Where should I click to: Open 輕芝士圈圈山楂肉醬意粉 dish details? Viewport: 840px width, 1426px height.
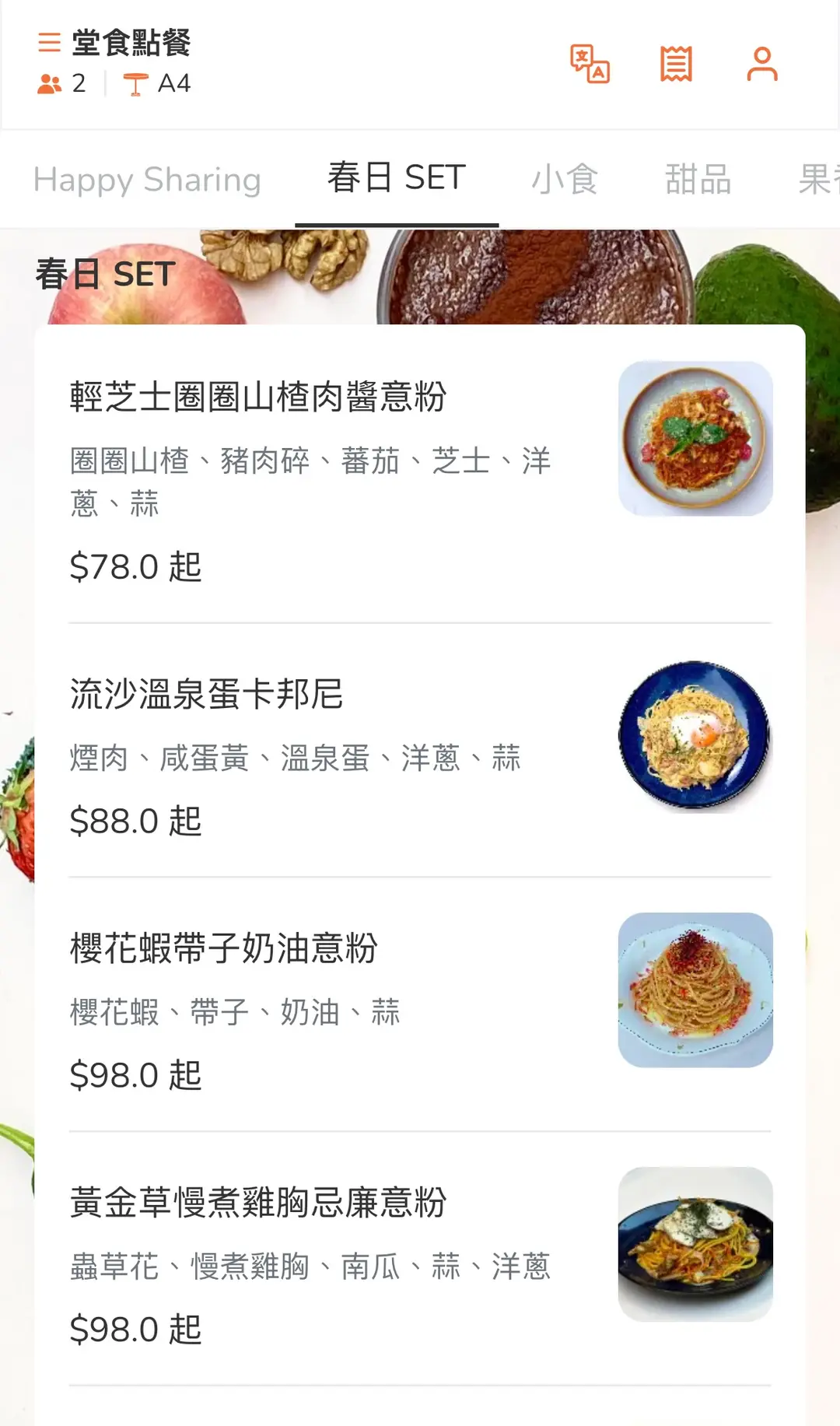[420, 475]
